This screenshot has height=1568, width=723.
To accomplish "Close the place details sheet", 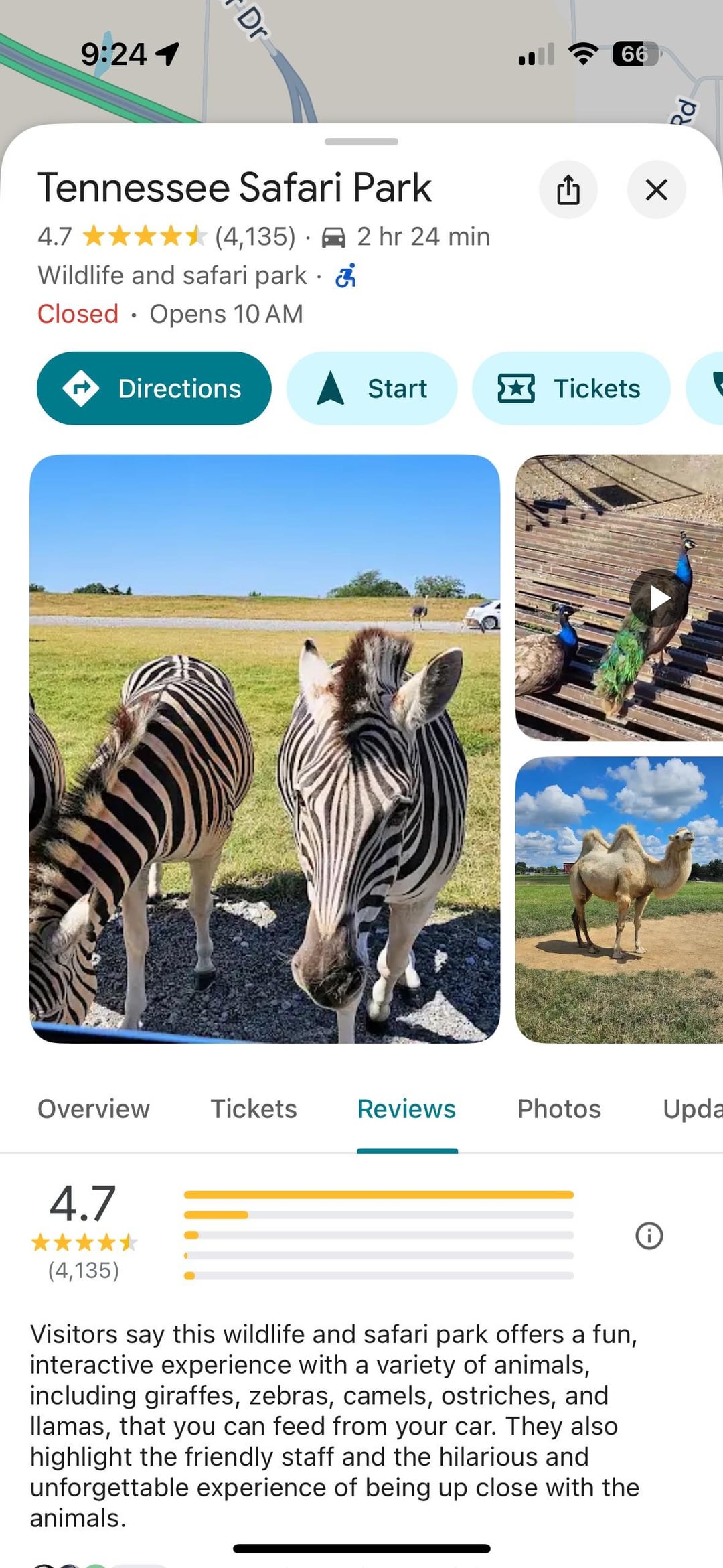I will (x=656, y=190).
